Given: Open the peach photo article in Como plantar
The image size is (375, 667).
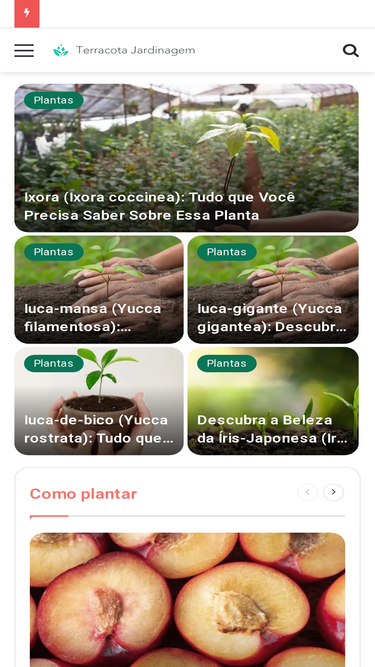Looking at the screenshot, I should pyautogui.click(x=188, y=600).
